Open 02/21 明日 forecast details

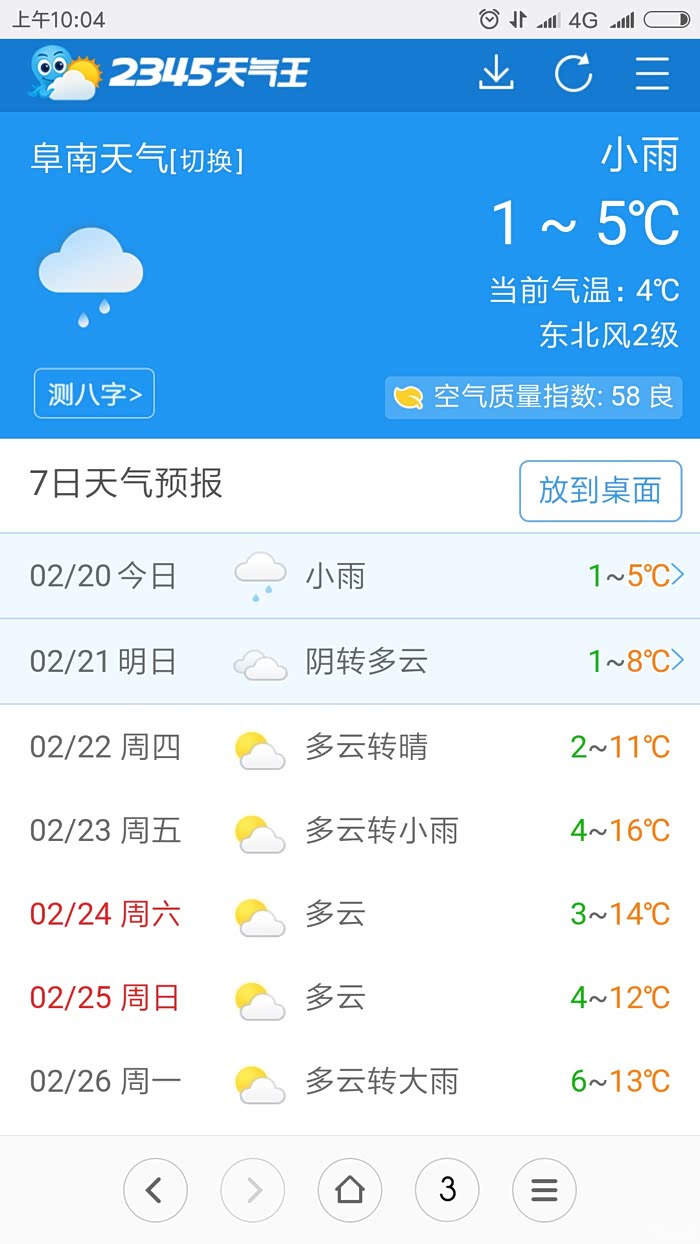click(350, 661)
